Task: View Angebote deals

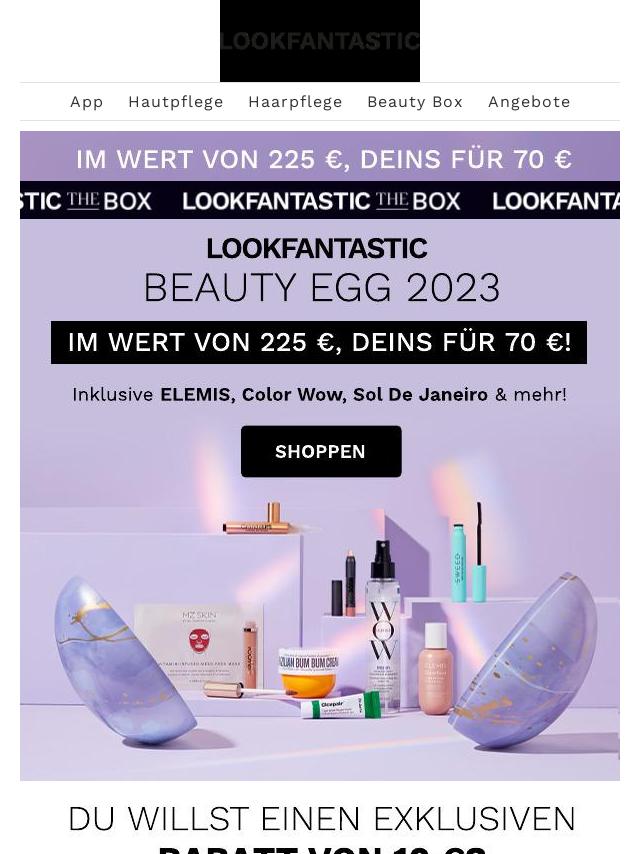Action: pos(529,102)
